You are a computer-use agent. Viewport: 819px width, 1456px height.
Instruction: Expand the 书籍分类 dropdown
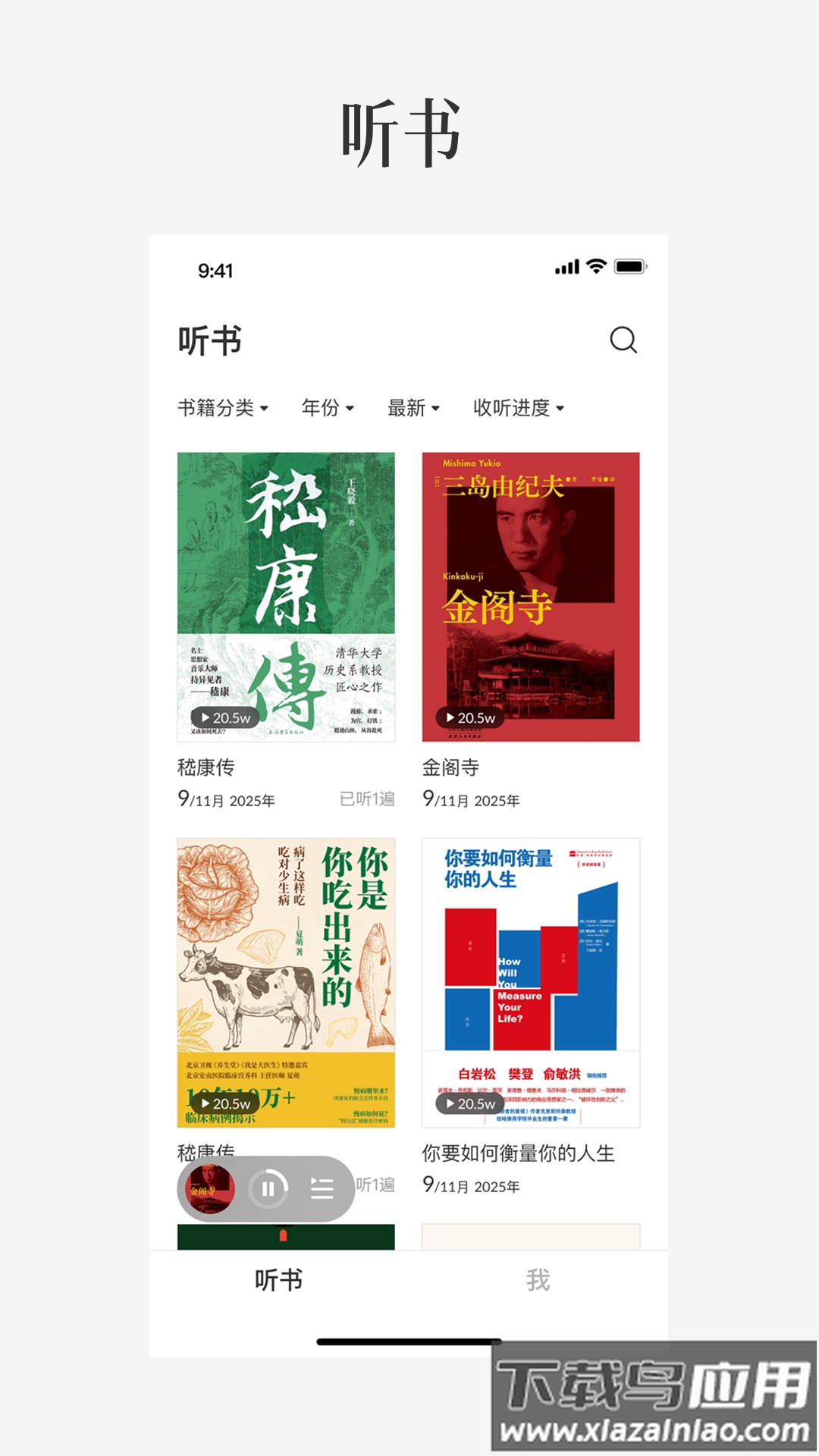(x=221, y=407)
